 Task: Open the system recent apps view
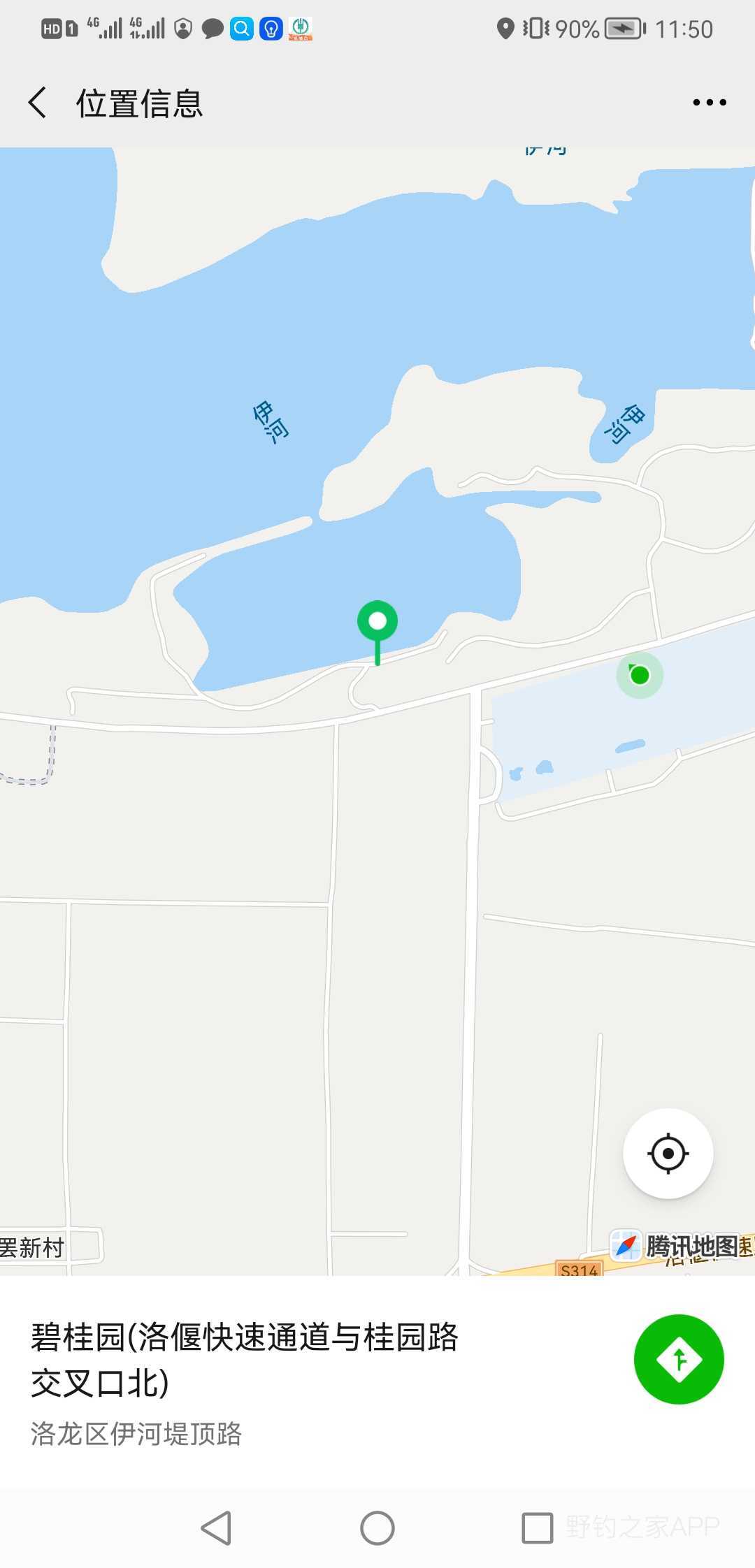538,1528
